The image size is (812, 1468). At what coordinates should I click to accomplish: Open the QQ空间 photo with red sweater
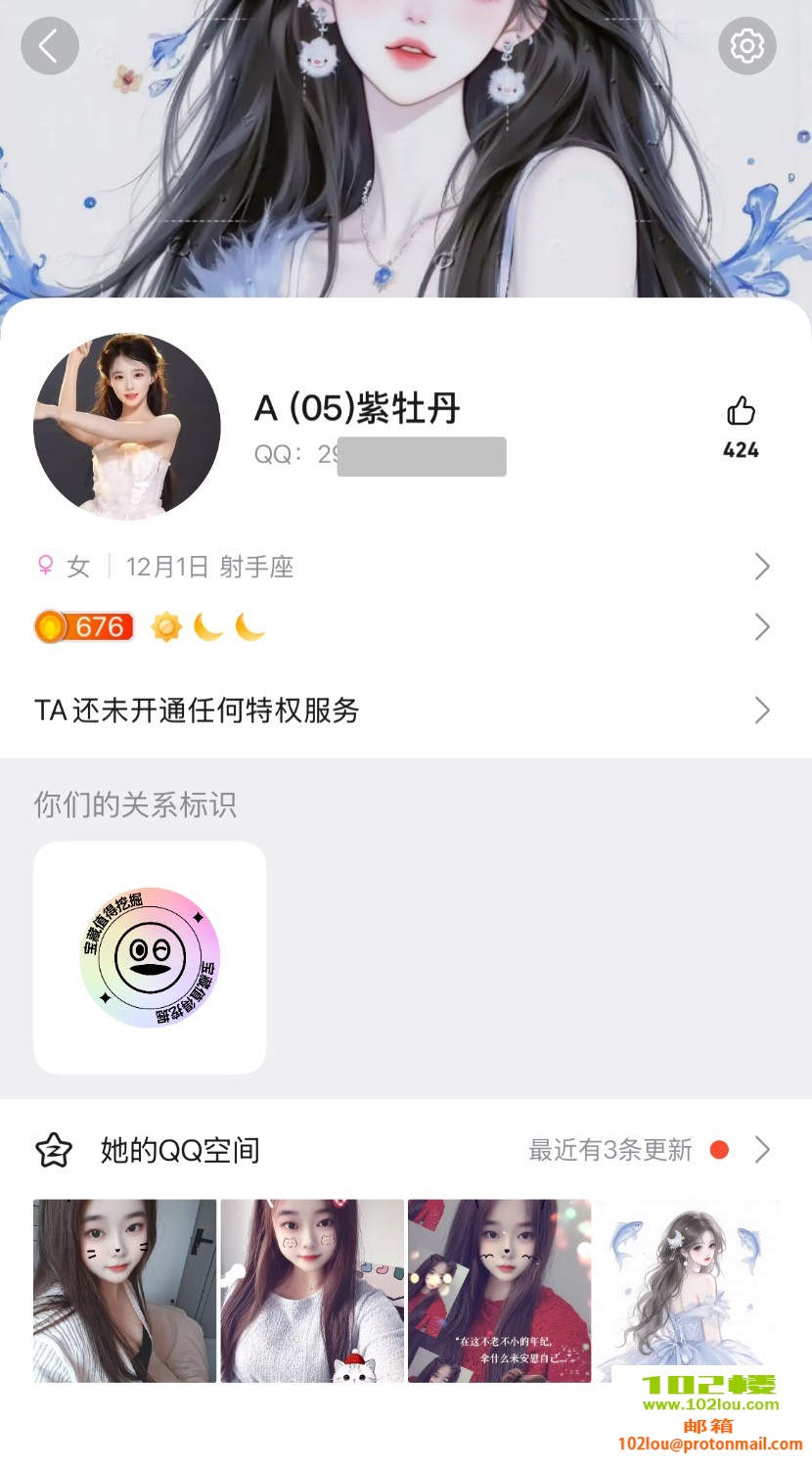pos(499,1291)
